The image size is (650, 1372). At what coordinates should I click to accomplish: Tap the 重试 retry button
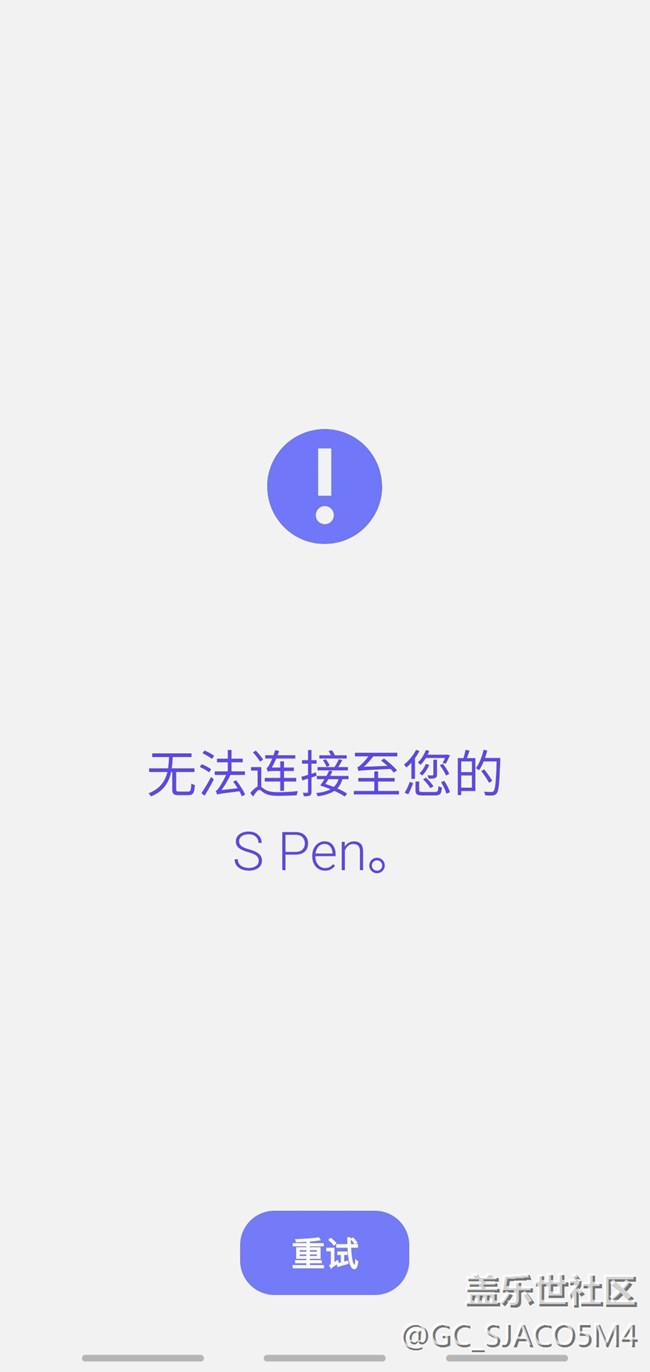pyautogui.click(x=324, y=1253)
